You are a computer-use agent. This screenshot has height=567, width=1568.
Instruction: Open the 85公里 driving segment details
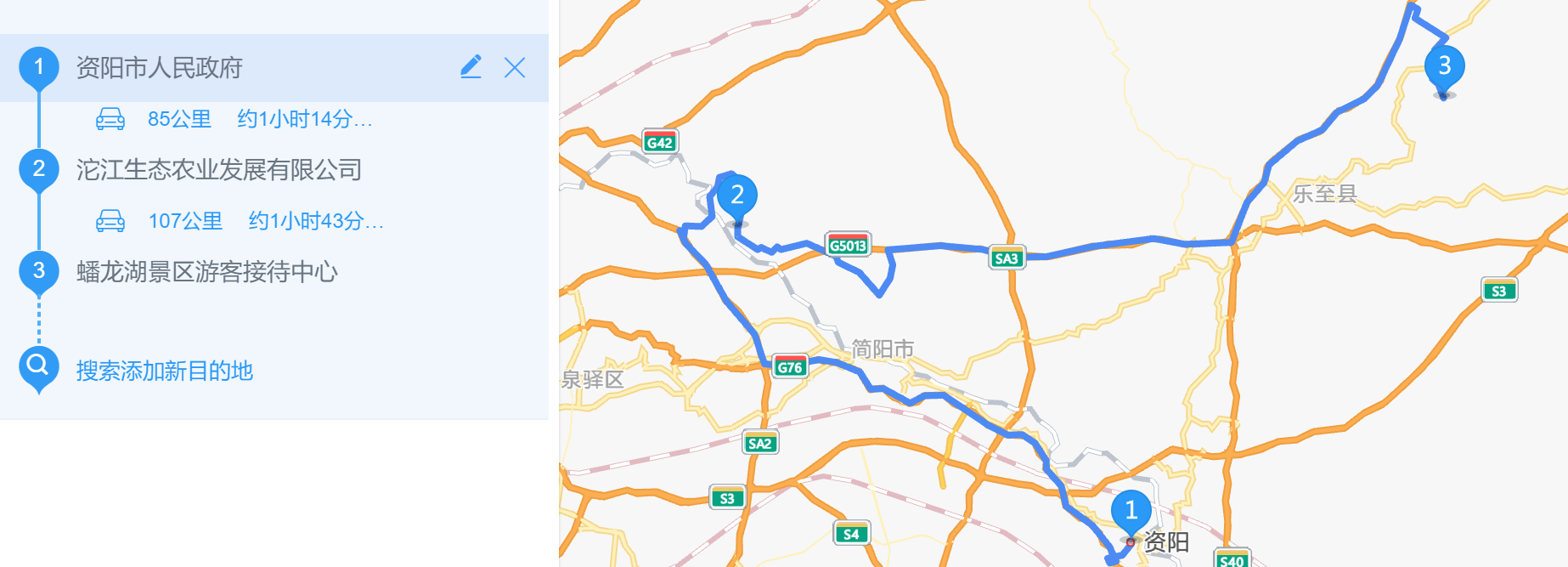234,119
